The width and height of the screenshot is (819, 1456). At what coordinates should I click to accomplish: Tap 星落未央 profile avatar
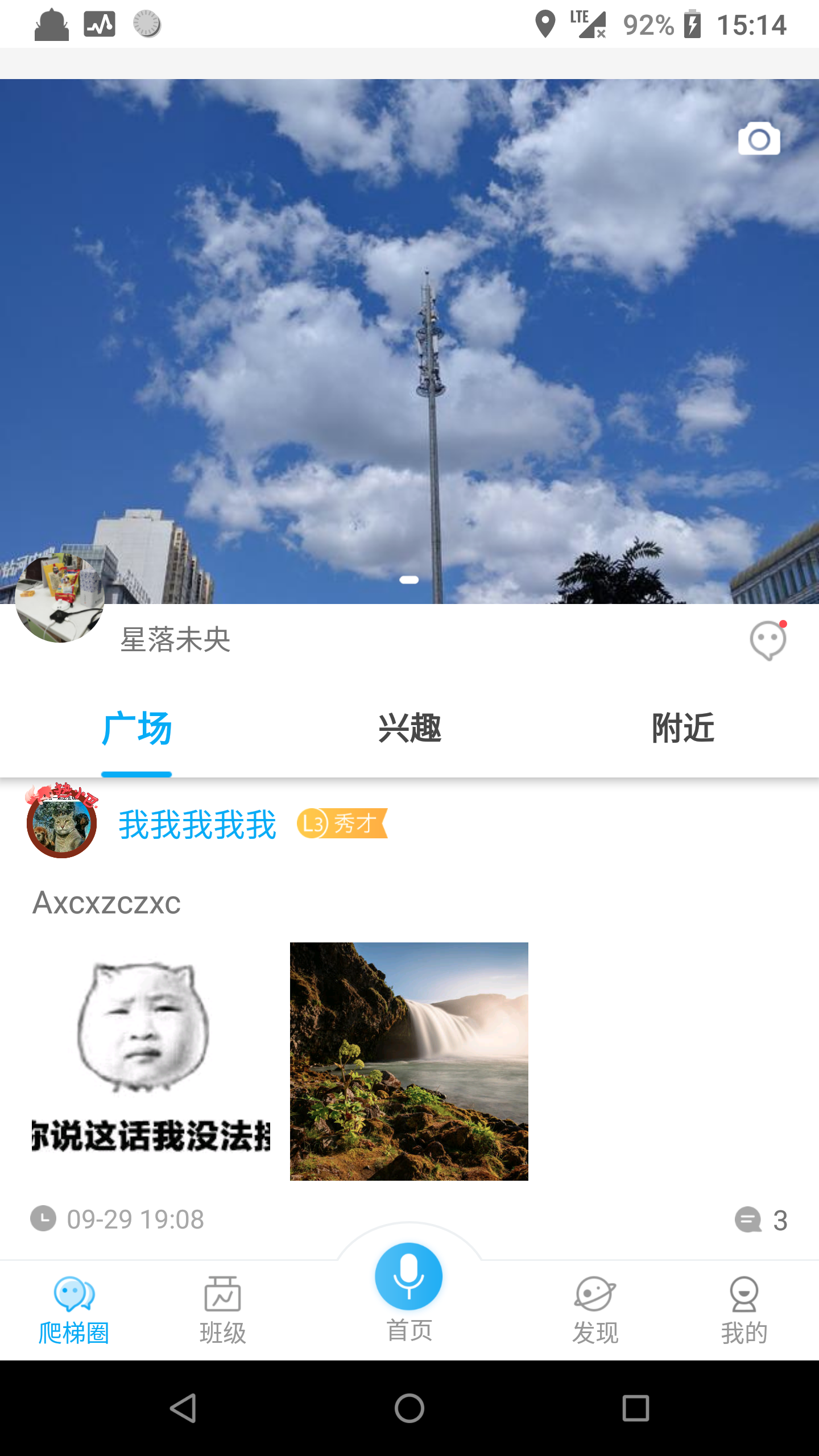pyautogui.click(x=60, y=597)
